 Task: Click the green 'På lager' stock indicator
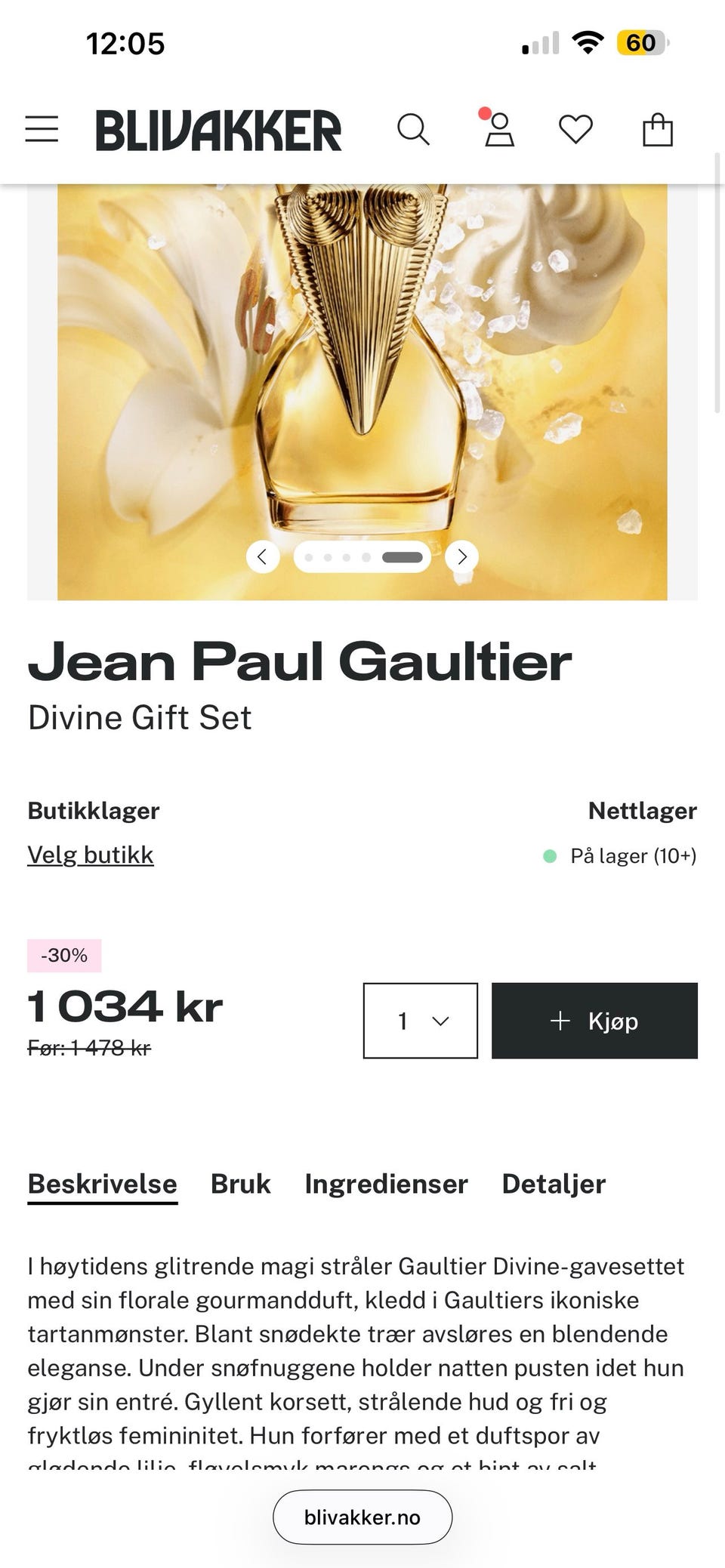pos(551,856)
